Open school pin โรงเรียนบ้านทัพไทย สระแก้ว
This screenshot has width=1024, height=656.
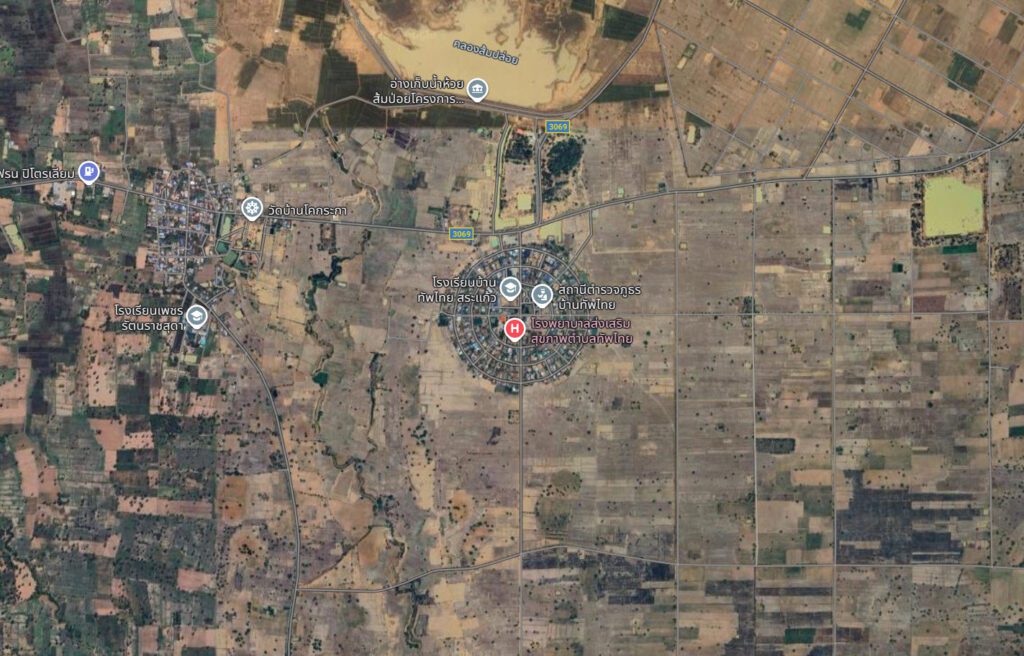click(x=510, y=289)
